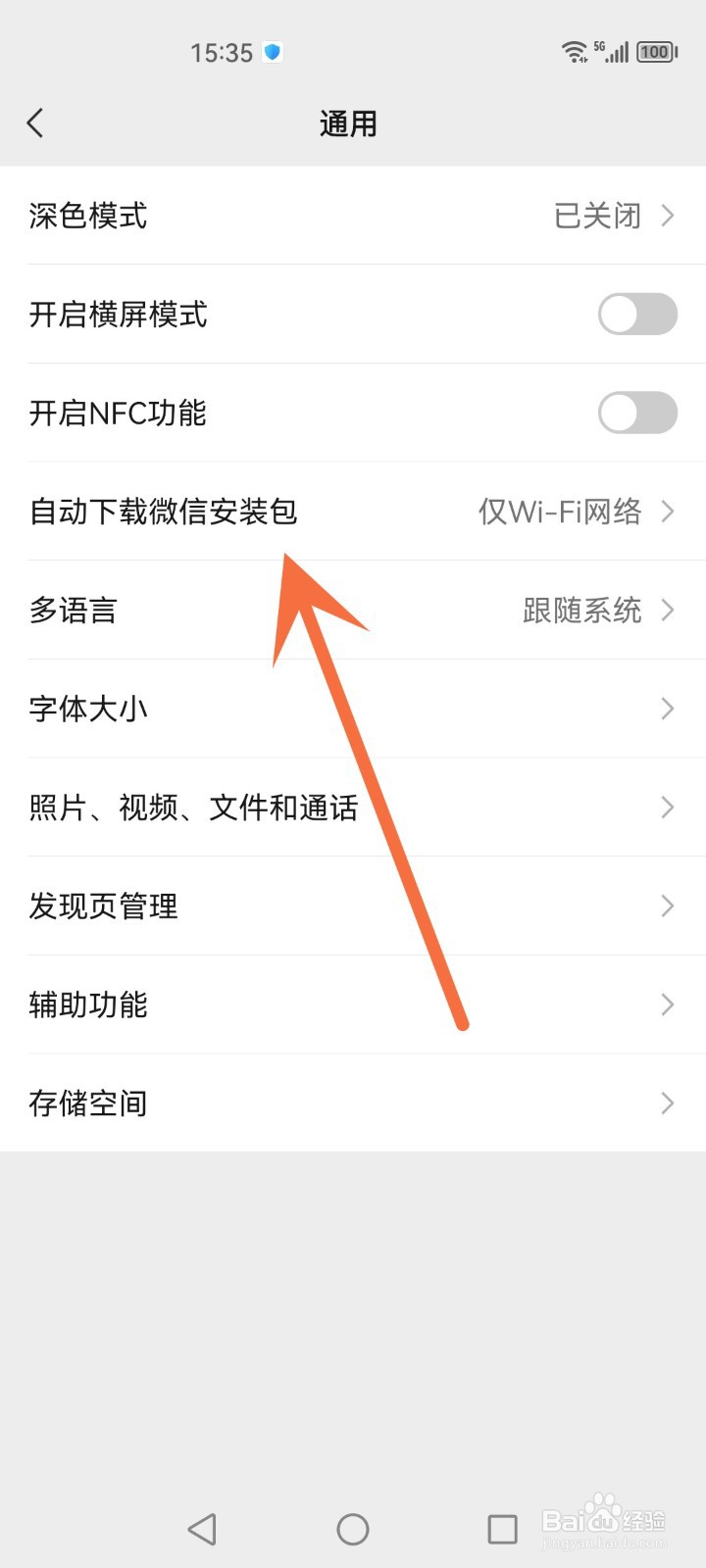Tap the battery level indicator
Image resolution: width=706 pixels, height=1568 pixels.
pyautogui.click(x=655, y=52)
